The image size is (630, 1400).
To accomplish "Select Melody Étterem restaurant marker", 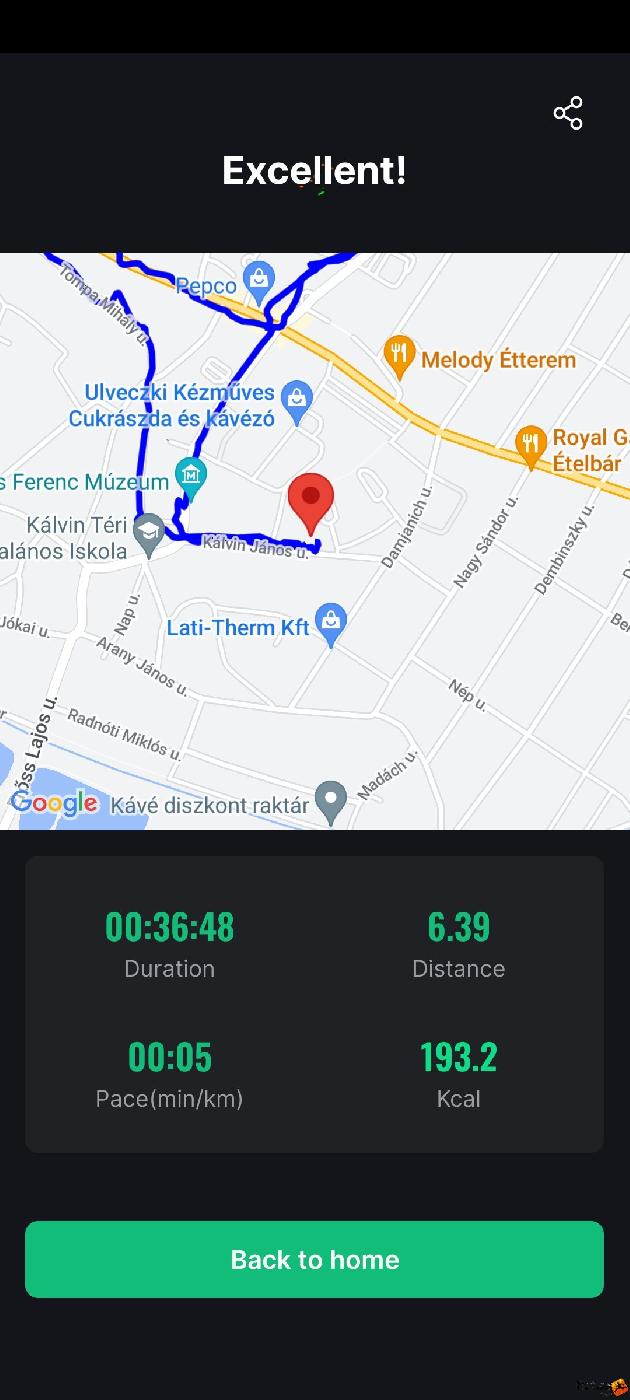I will coord(400,356).
